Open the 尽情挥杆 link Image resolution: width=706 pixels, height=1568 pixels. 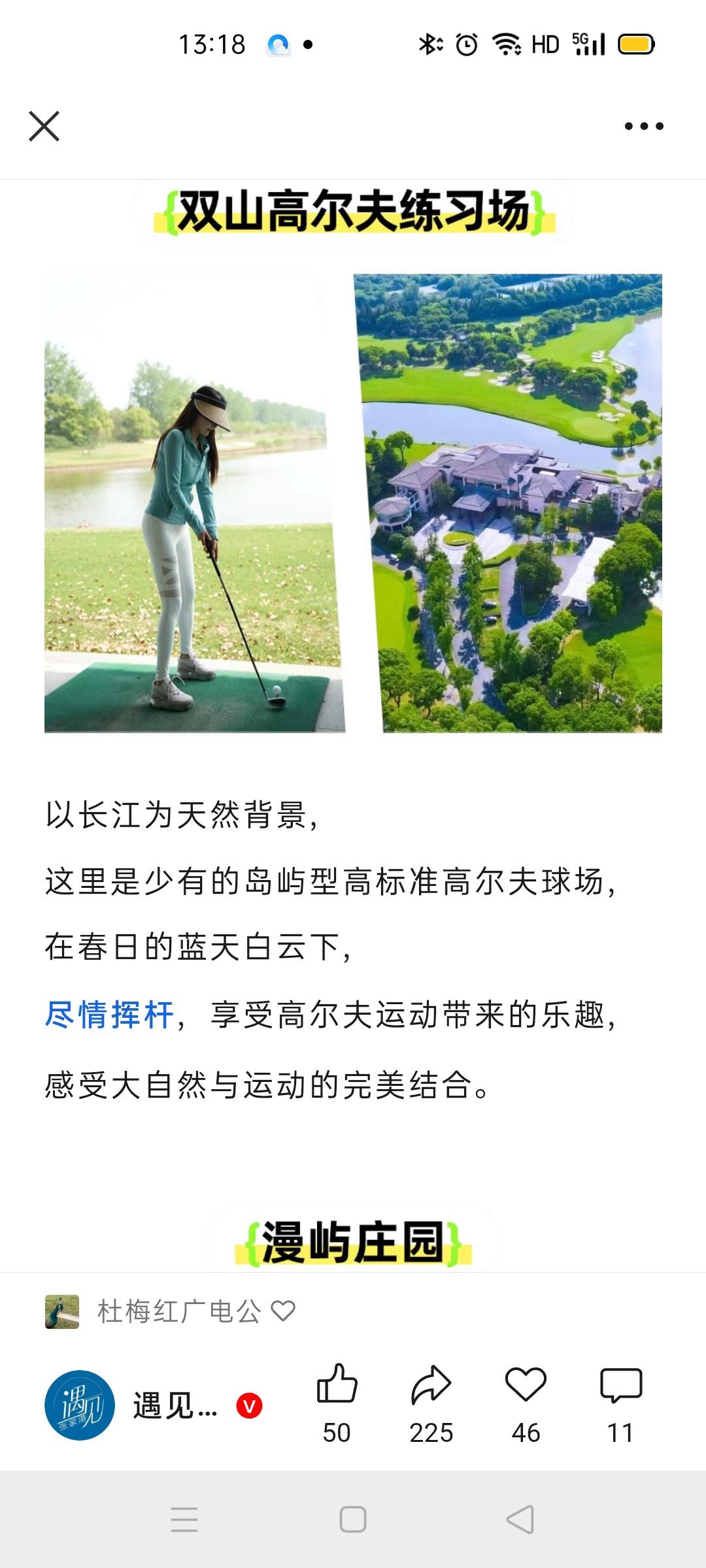click(109, 1015)
